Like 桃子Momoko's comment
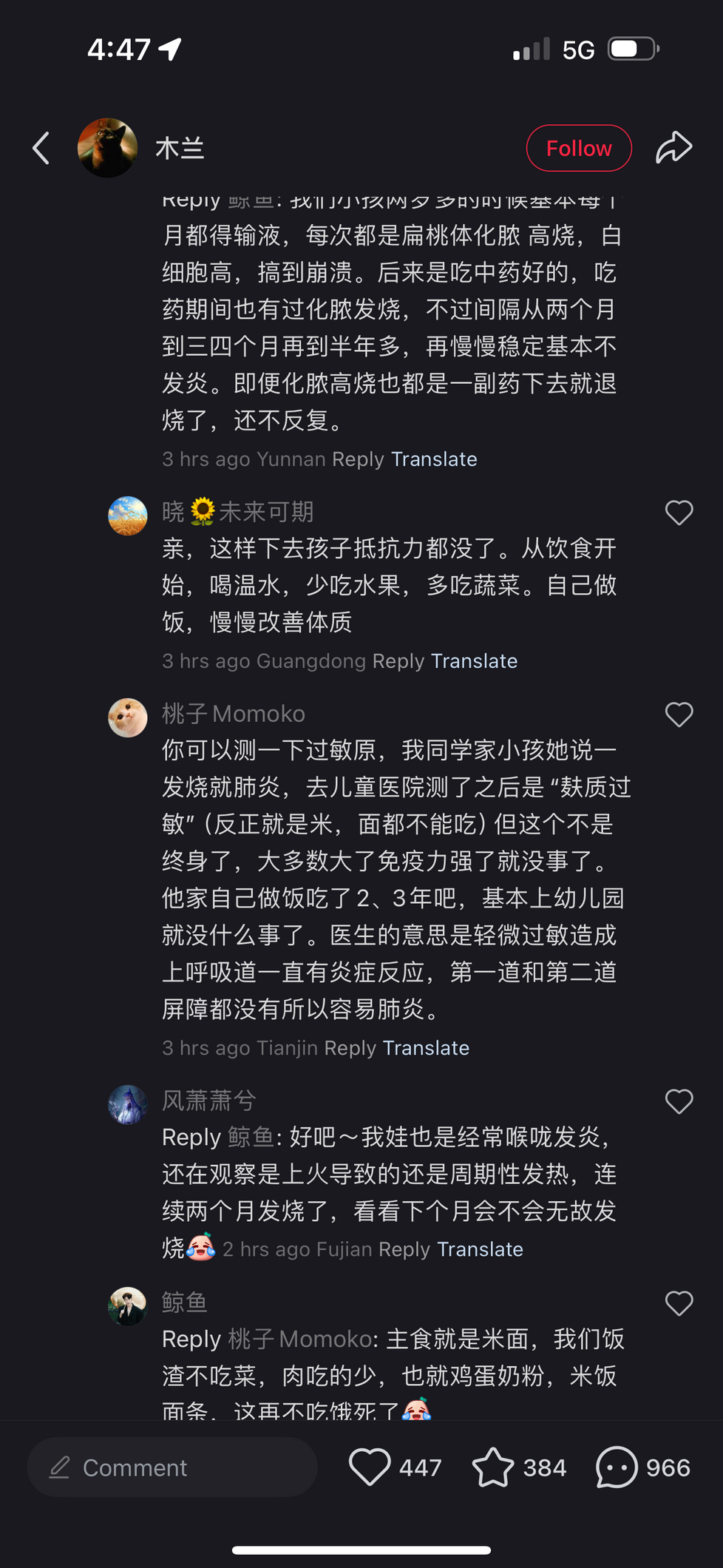723x1568 pixels. click(x=679, y=714)
